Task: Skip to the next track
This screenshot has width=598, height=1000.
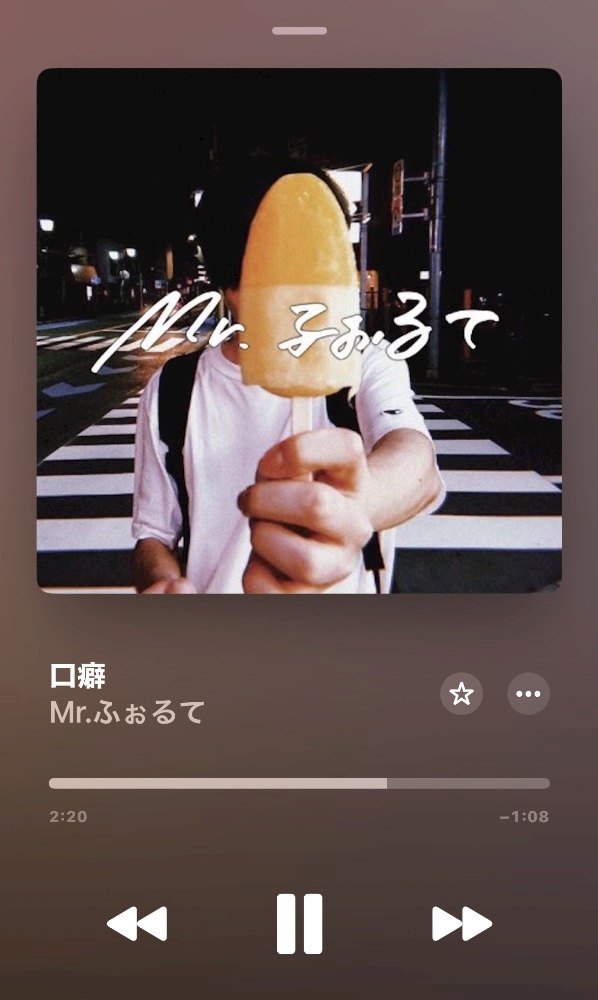Action: (462, 923)
